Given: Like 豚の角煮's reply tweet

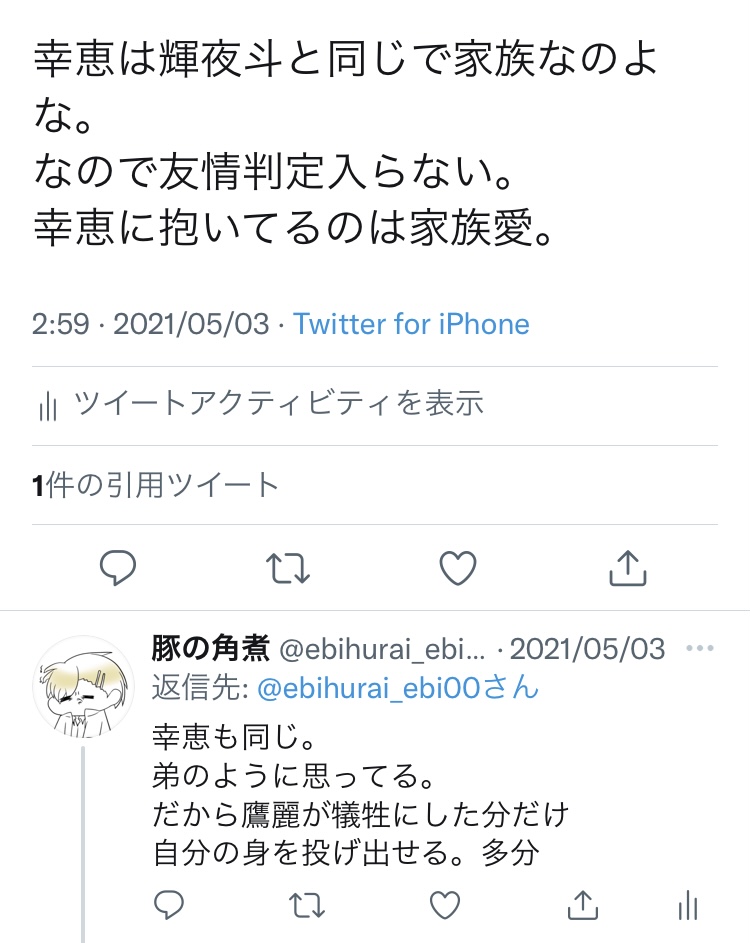Looking at the screenshot, I should tap(444, 906).
